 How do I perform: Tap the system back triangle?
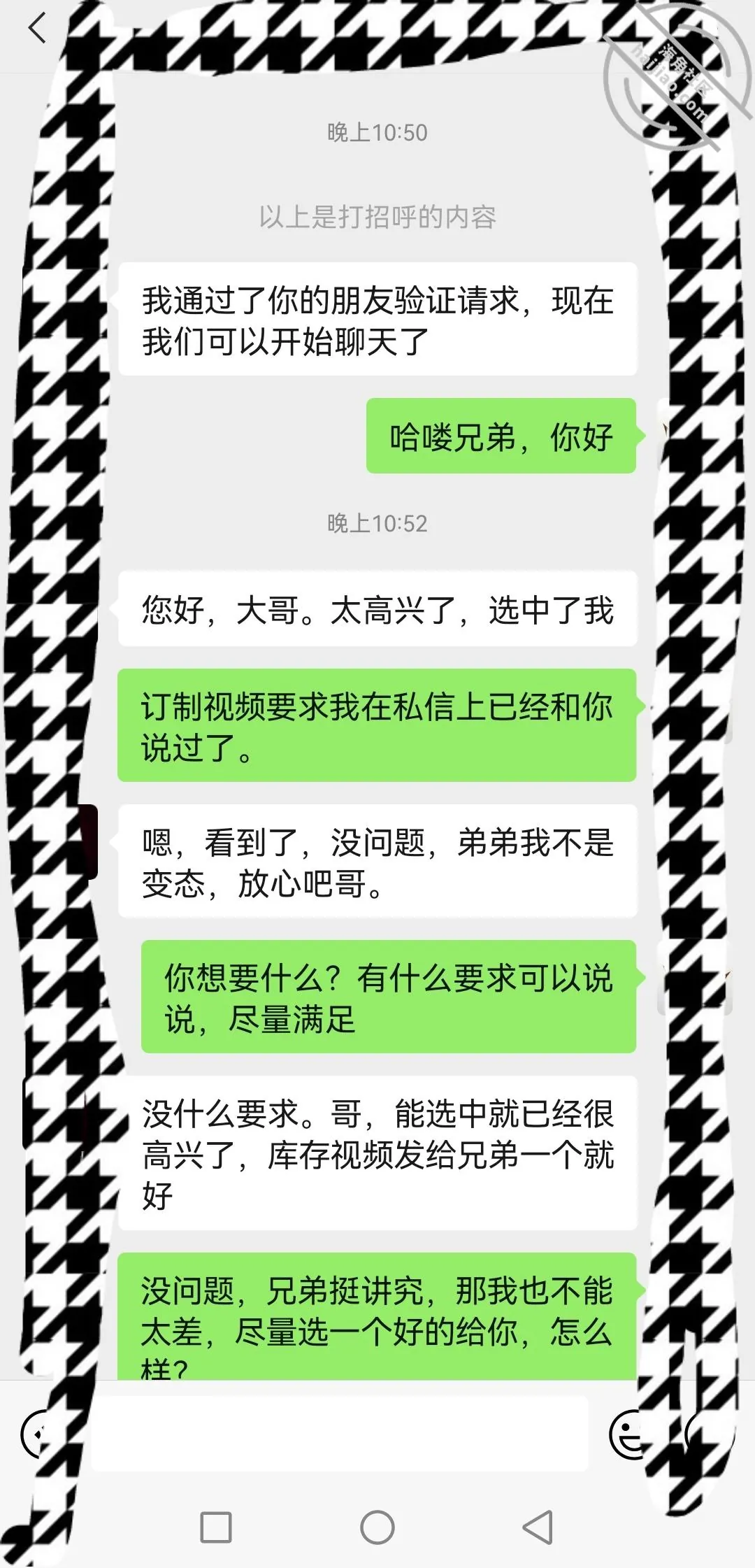point(538,1527)
